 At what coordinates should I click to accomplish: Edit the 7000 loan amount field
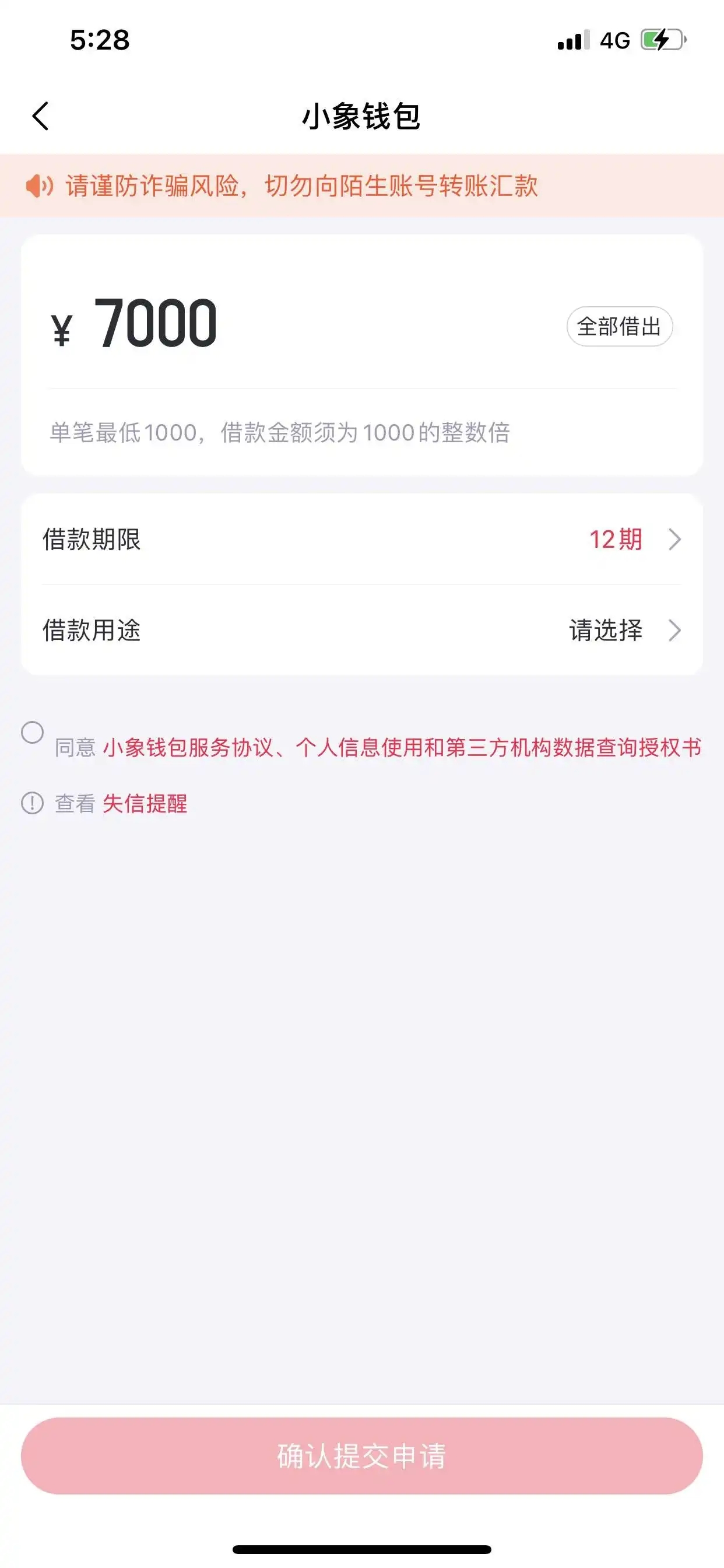[156, 324]
